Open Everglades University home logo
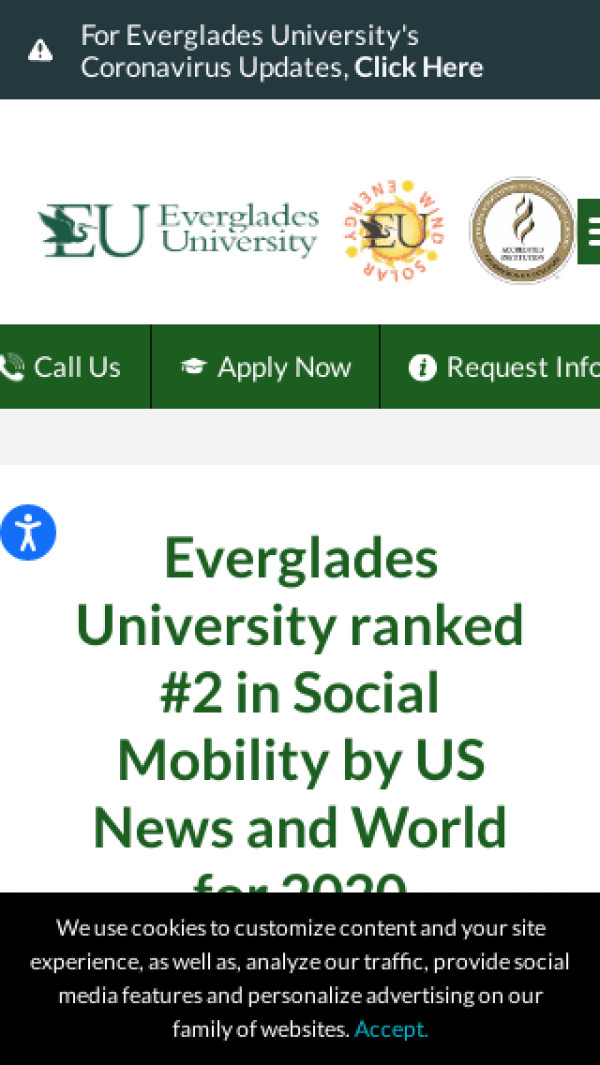 tap(178, 231)
